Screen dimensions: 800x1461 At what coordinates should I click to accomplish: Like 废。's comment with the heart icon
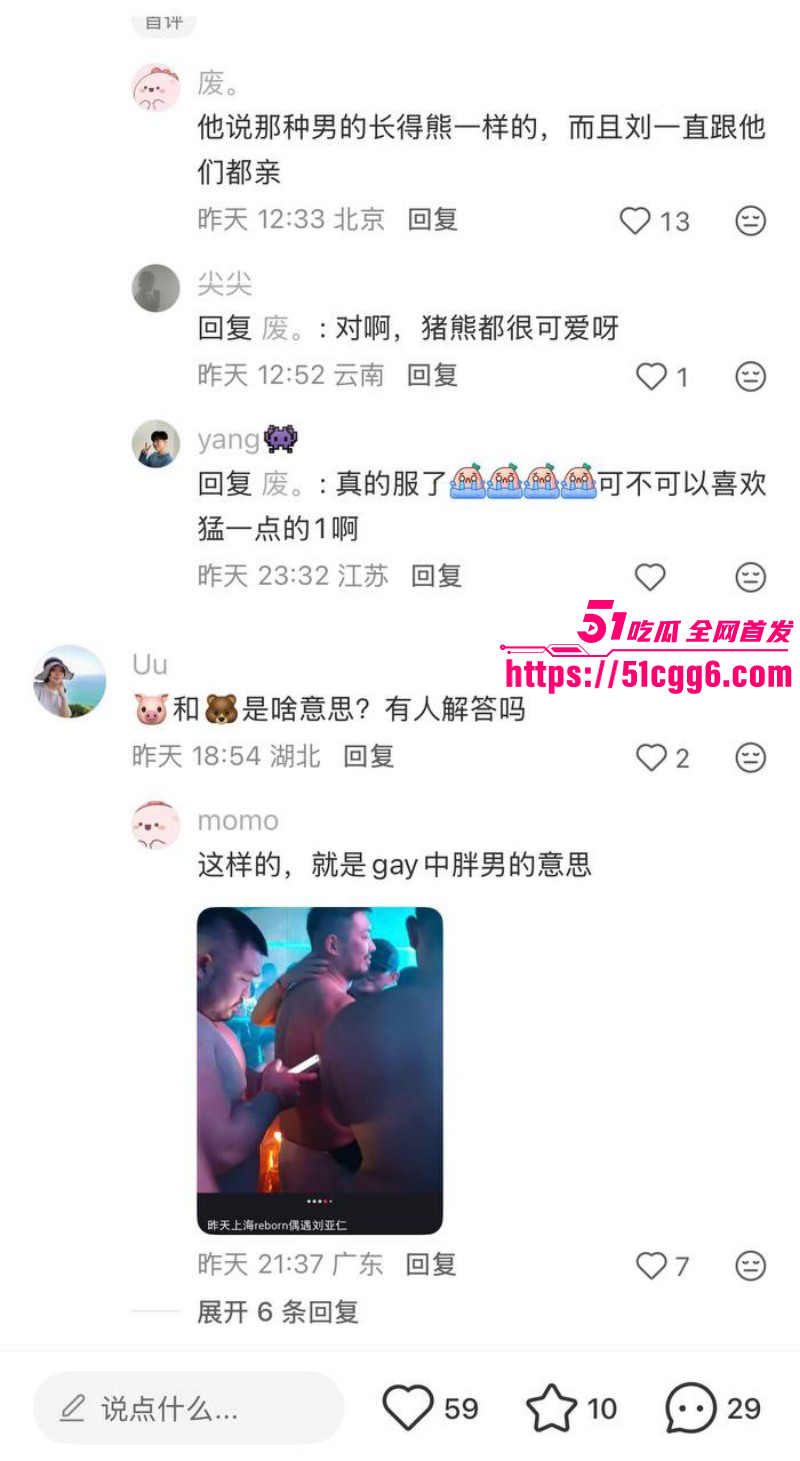(636, 219)
